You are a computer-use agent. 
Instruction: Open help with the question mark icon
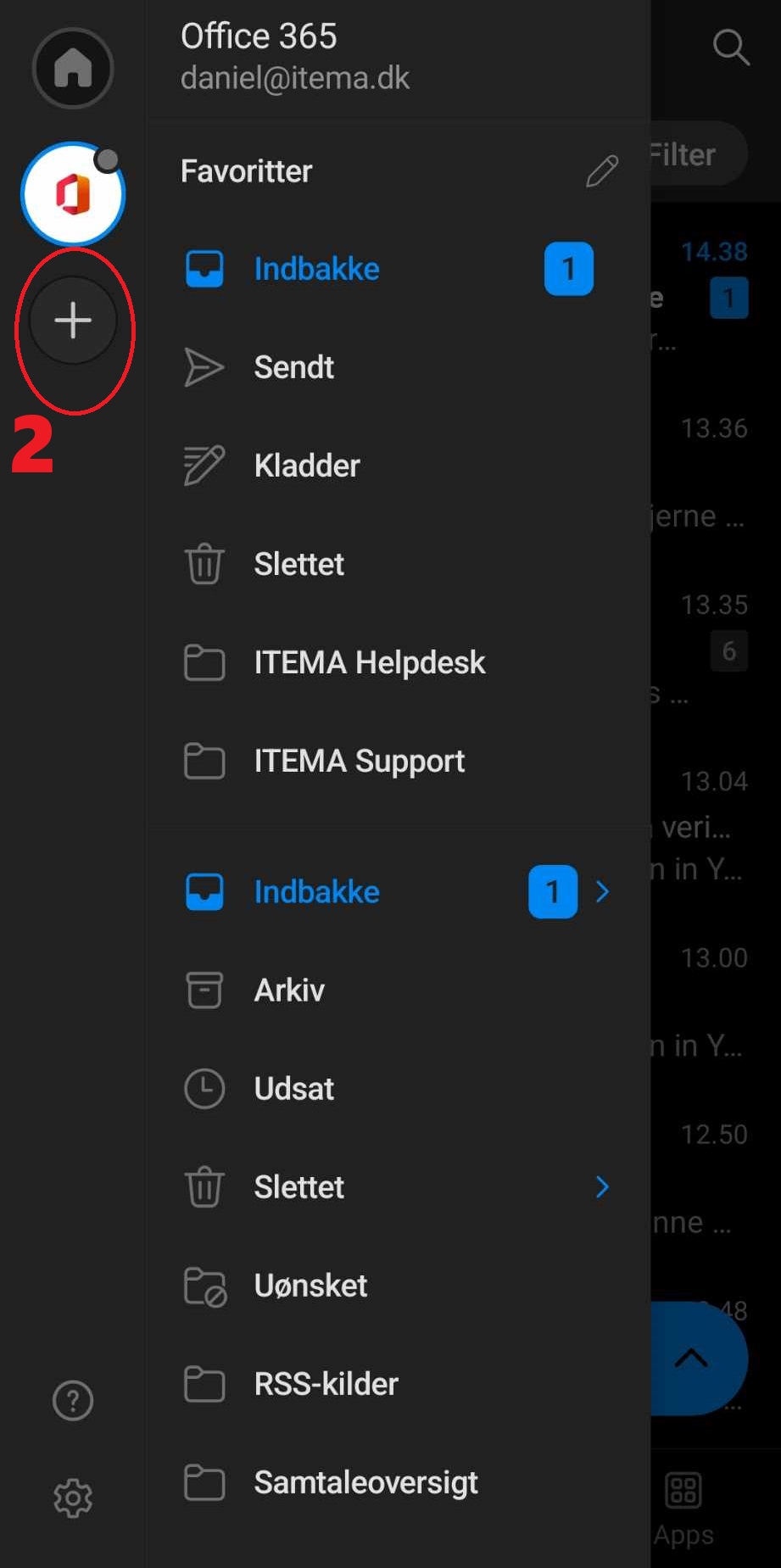pos(73,1401)
